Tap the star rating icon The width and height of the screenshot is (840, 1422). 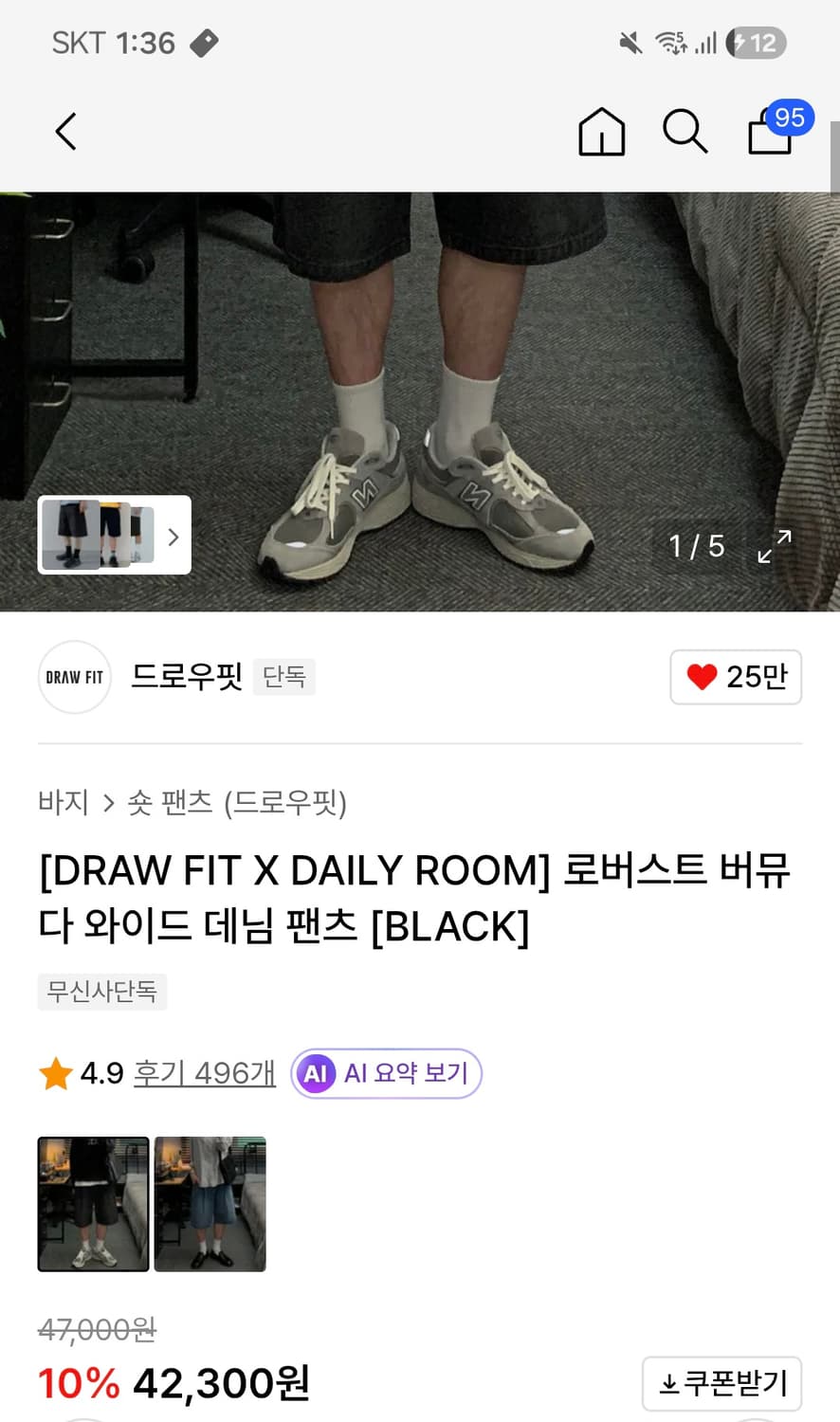55,1072
